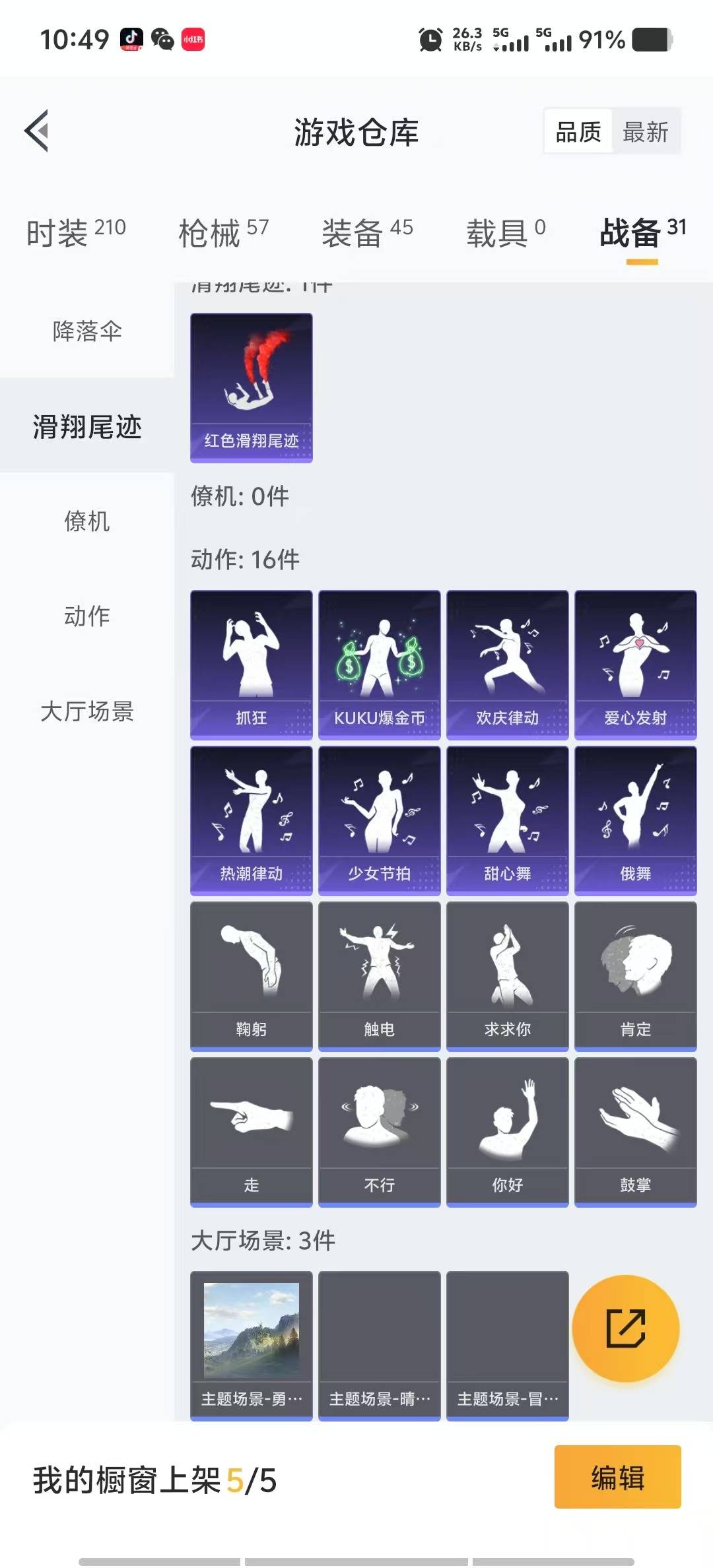
Task: Tap the orange share floating button
Action: pos(626,1328)
